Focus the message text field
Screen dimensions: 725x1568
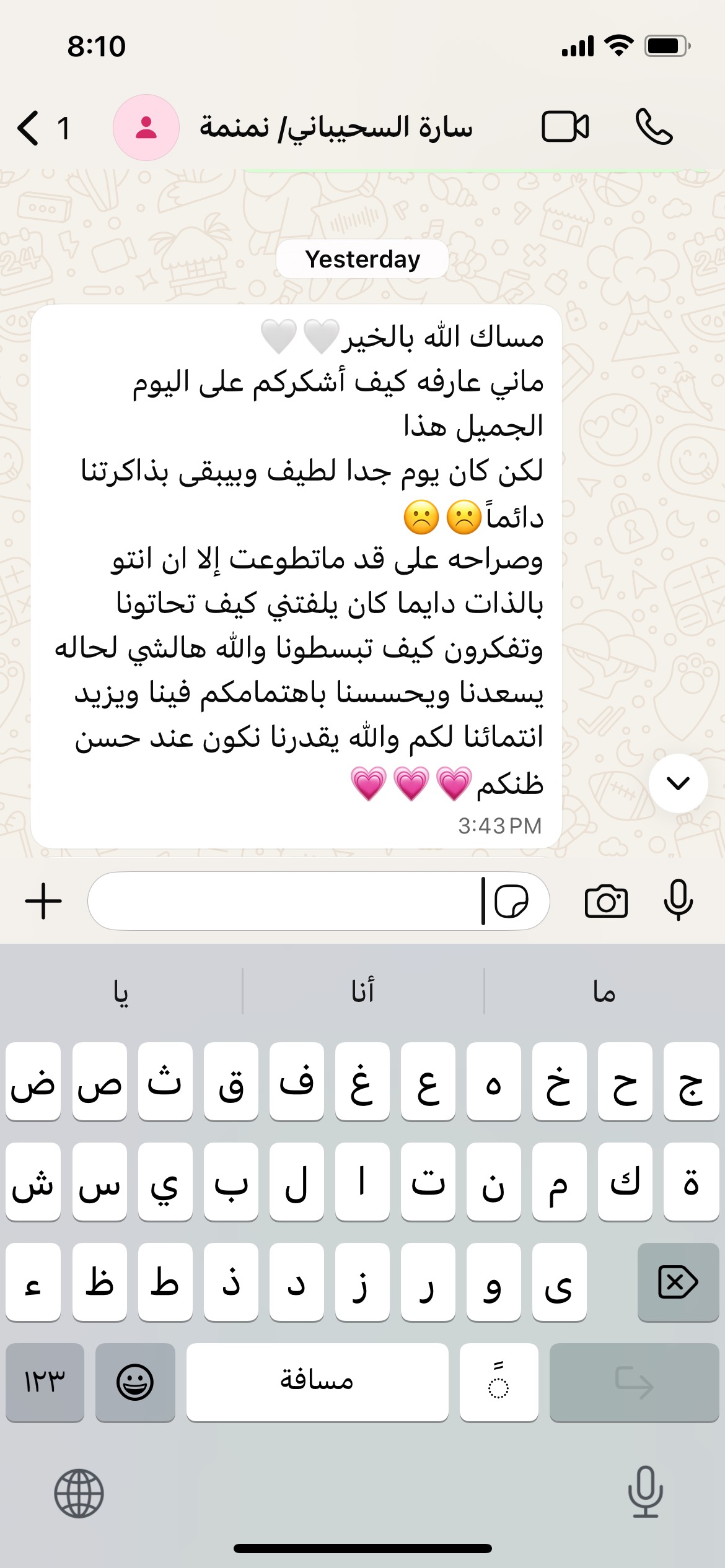click(x=285, y=901)
